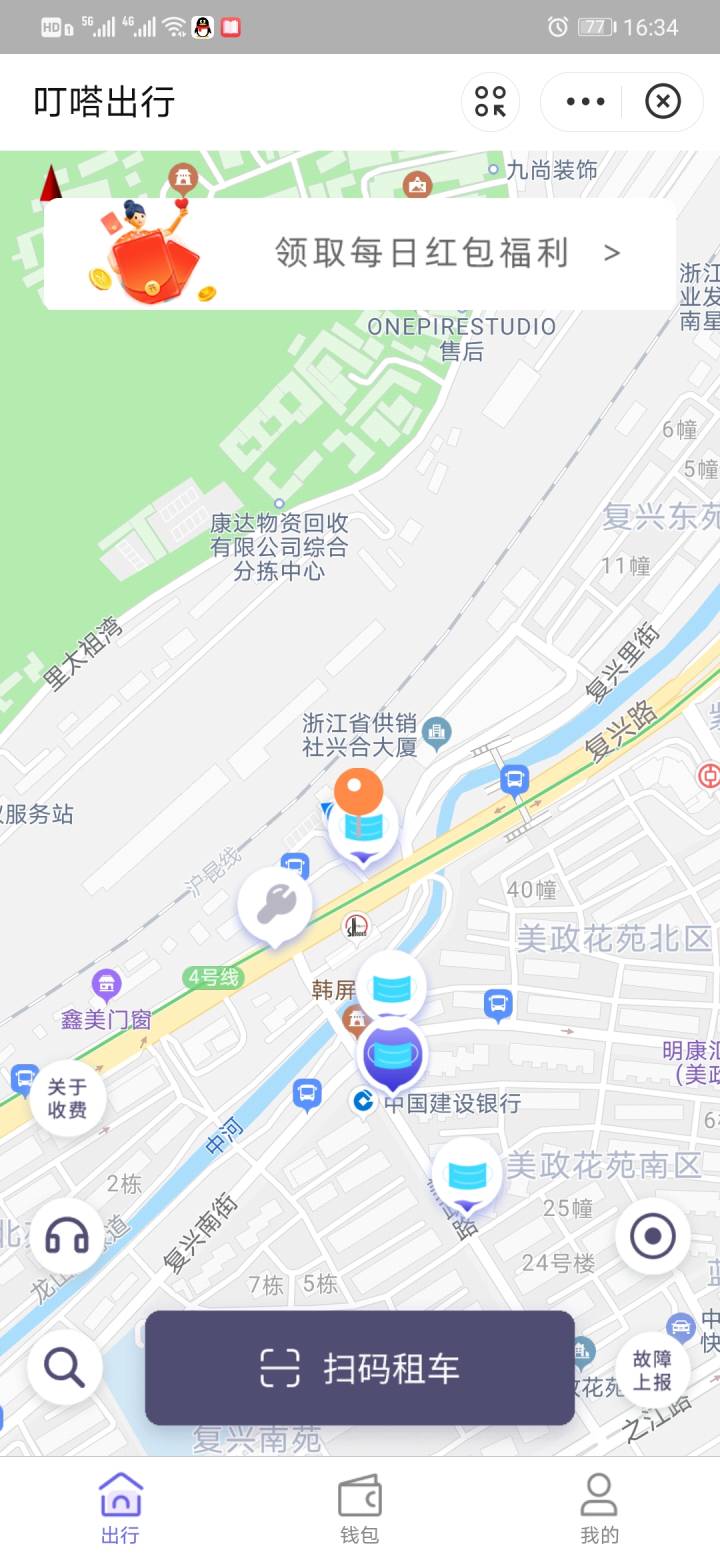Open the mini-program grid icon in the header
This screenshot has height=1560, width=720.
(489, 101)
